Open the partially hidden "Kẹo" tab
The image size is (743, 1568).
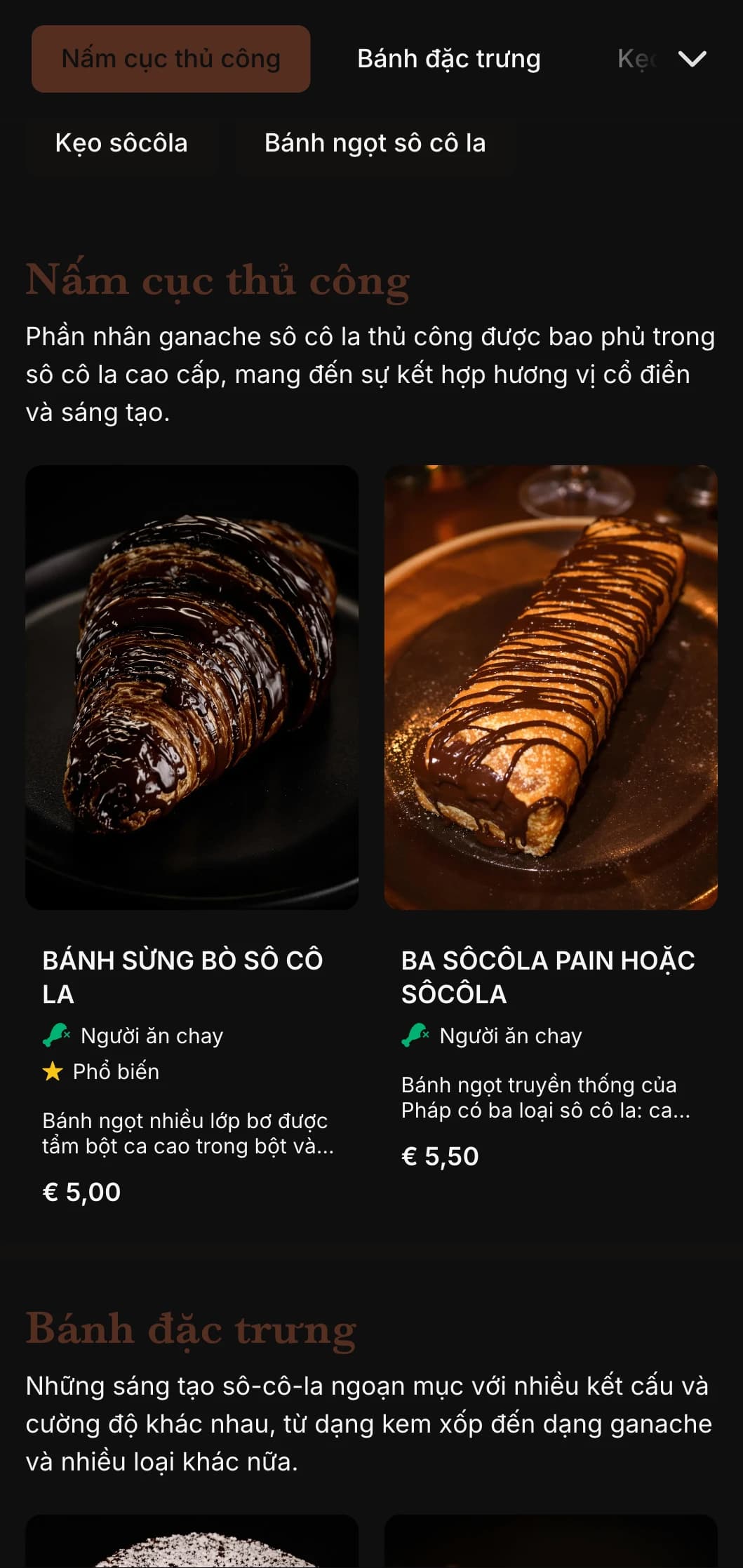[636, 59]
